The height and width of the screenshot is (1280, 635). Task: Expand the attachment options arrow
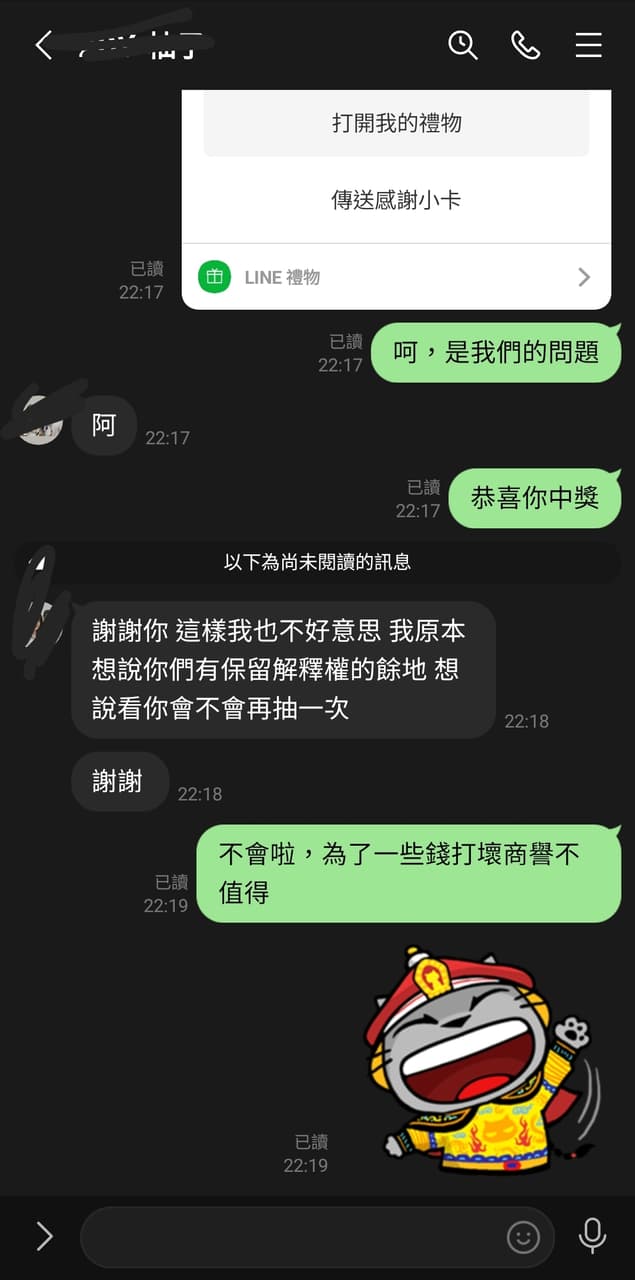click(x=44, y=1237)
